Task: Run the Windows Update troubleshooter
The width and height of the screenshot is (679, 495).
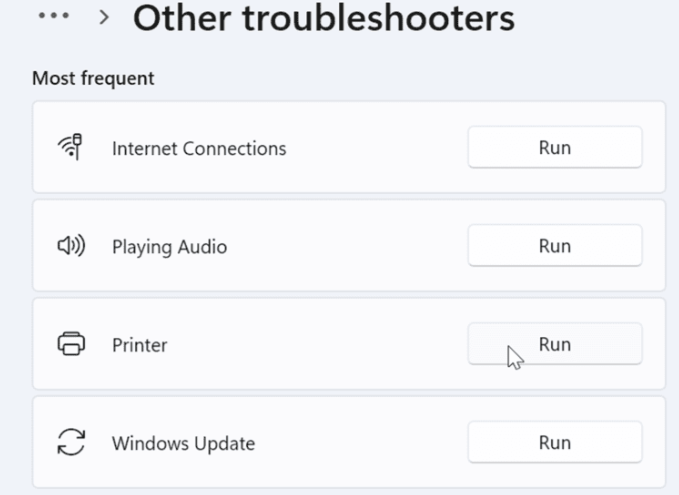Action: (x=554, y=443)
